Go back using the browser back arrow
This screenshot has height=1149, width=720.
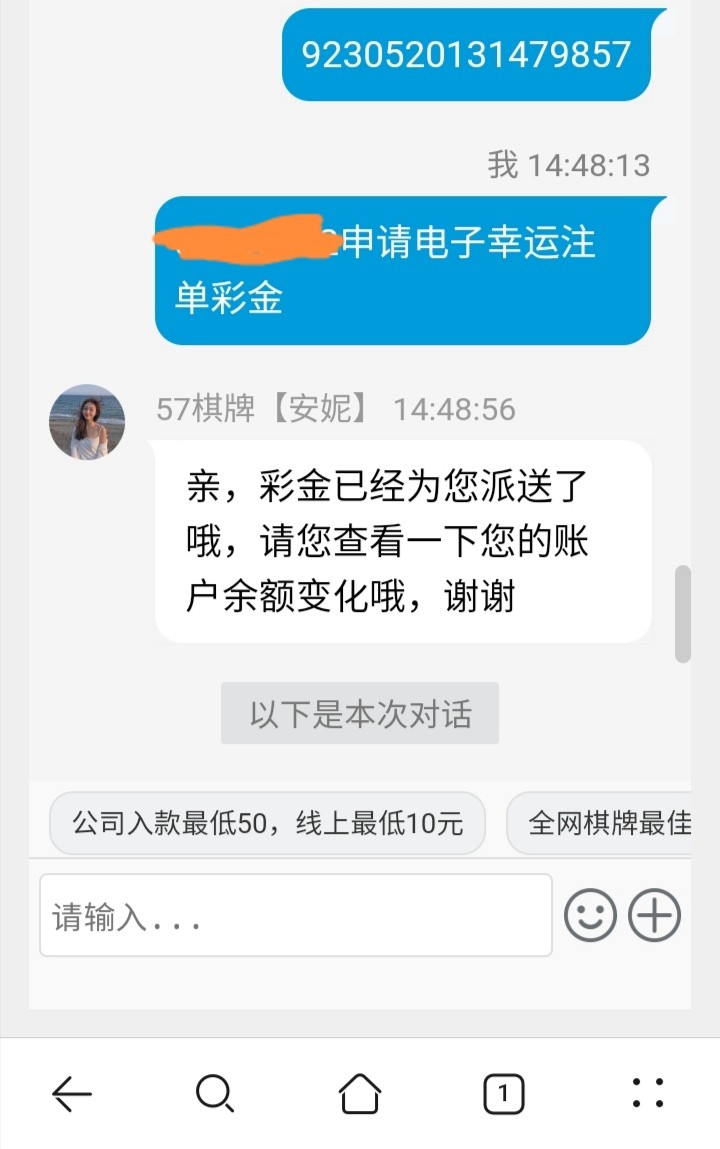click(x=72, y=1094)
